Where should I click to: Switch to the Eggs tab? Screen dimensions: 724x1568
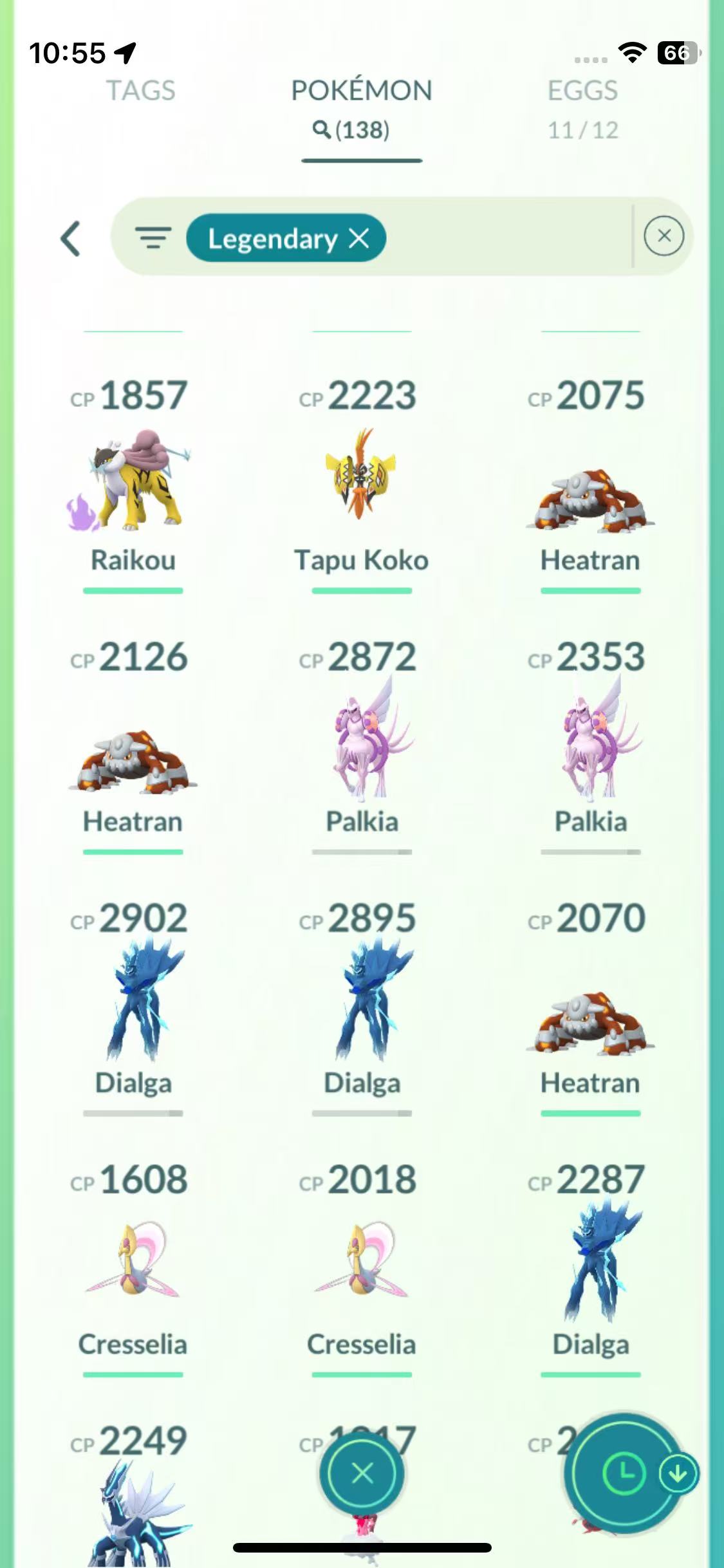tap(582, 91)
